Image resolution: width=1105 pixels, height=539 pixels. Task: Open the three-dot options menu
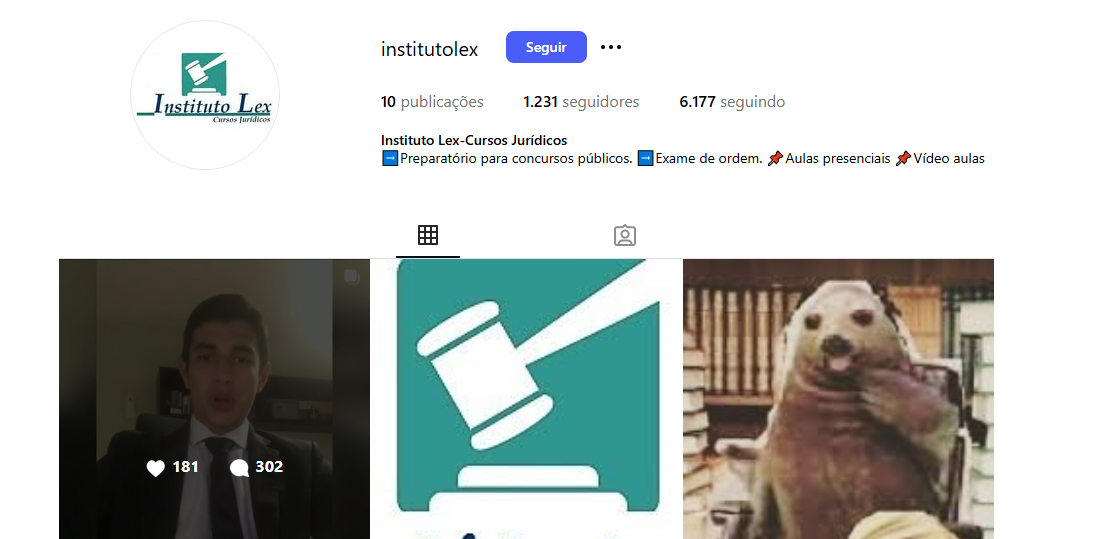pyautogui.click(x=611, y=47)
